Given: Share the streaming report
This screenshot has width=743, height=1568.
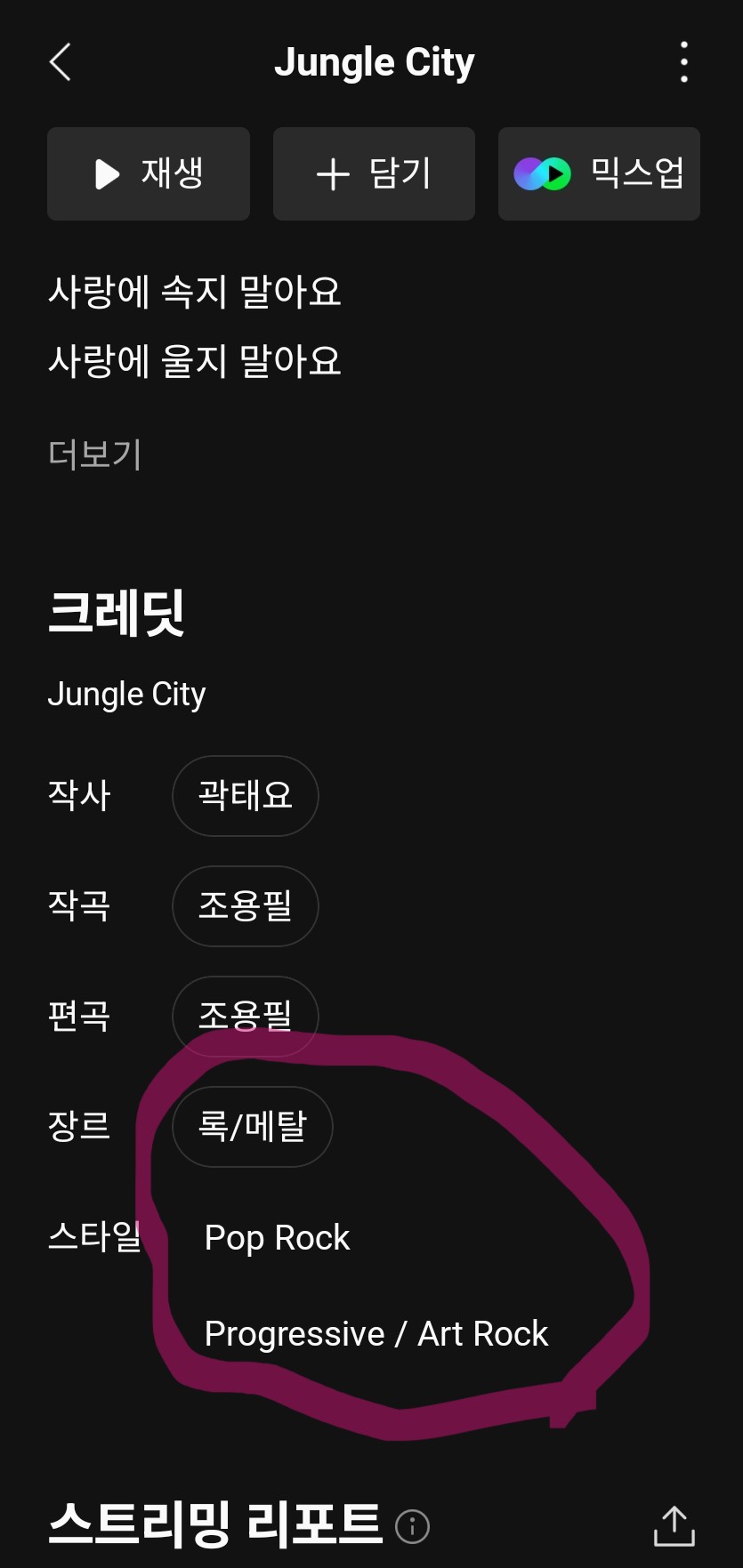Looking at the screenshot, I should coord(674,1526).
